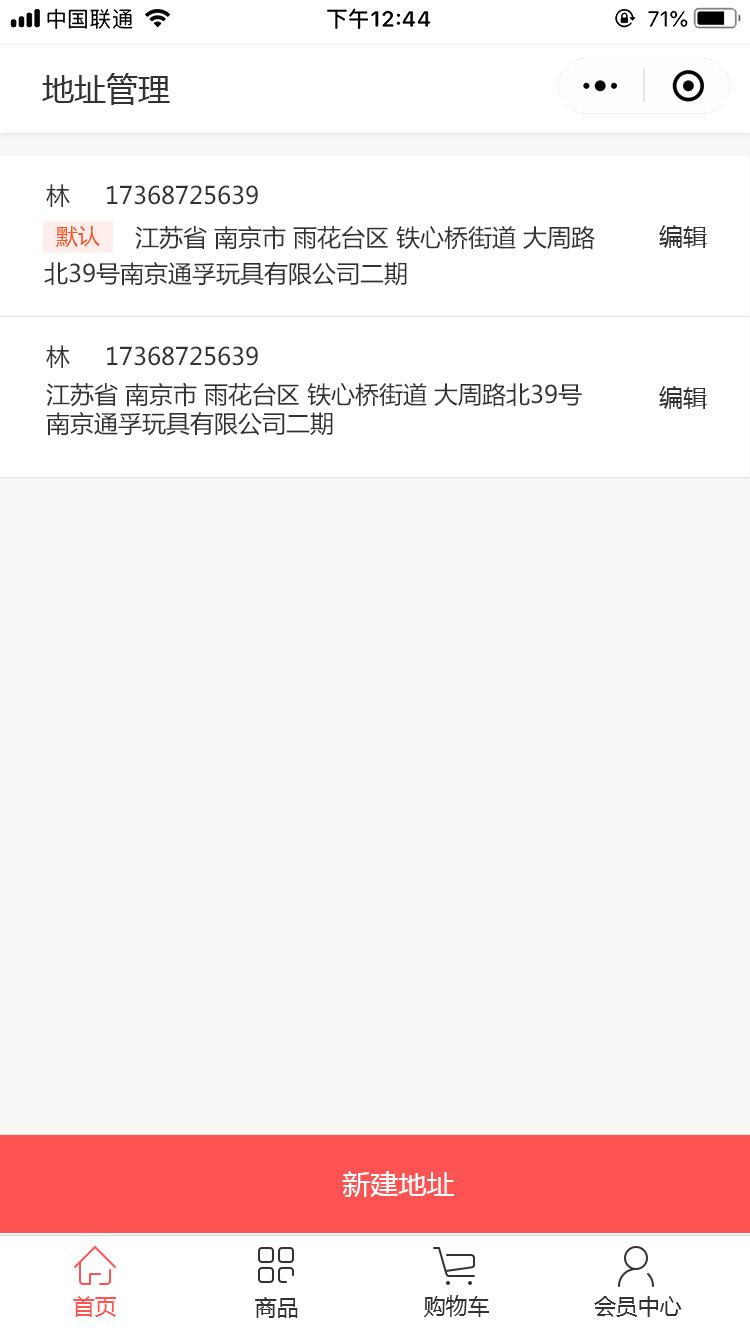Open the 购物车 tab
Image resolution: width=750 pixels, height=1334 pixels.
pos(456,1283)
